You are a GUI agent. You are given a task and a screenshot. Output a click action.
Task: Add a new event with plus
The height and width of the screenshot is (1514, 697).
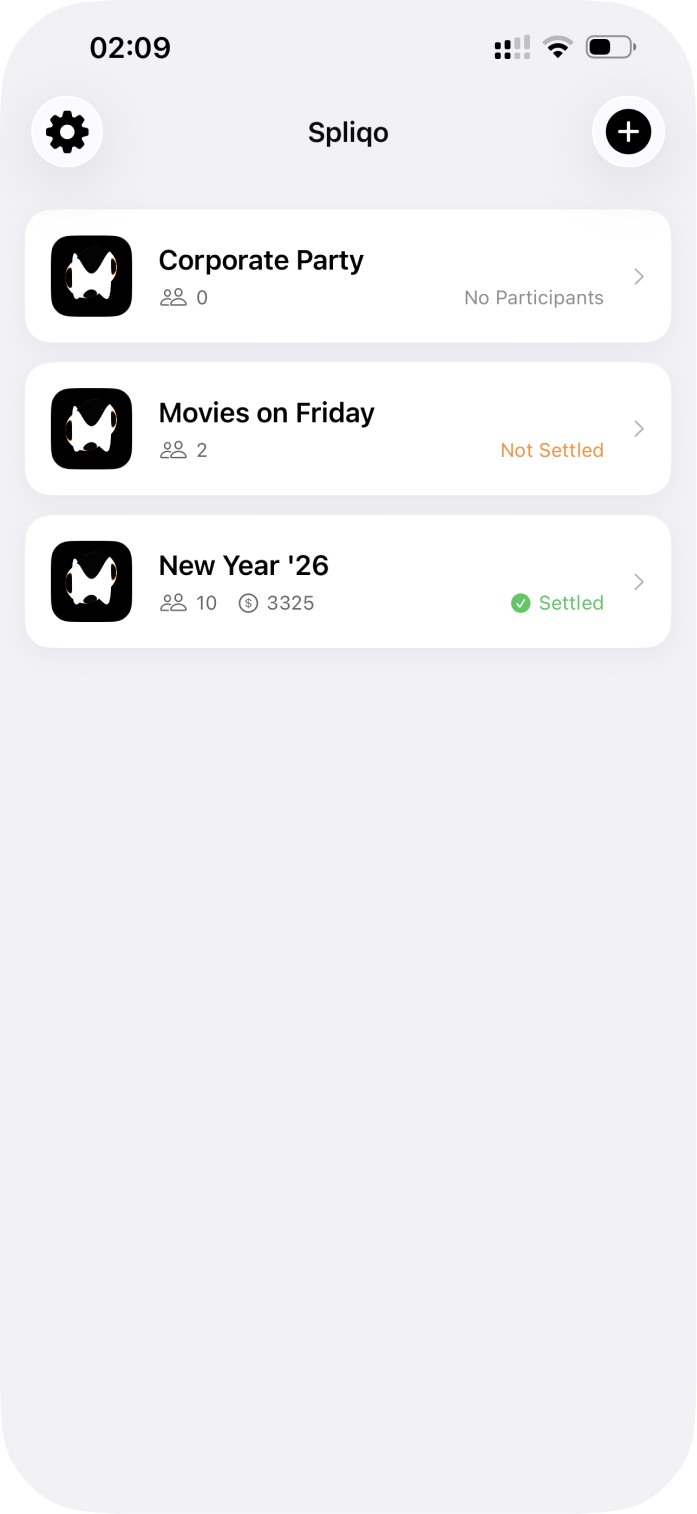(x=628, y=131)
